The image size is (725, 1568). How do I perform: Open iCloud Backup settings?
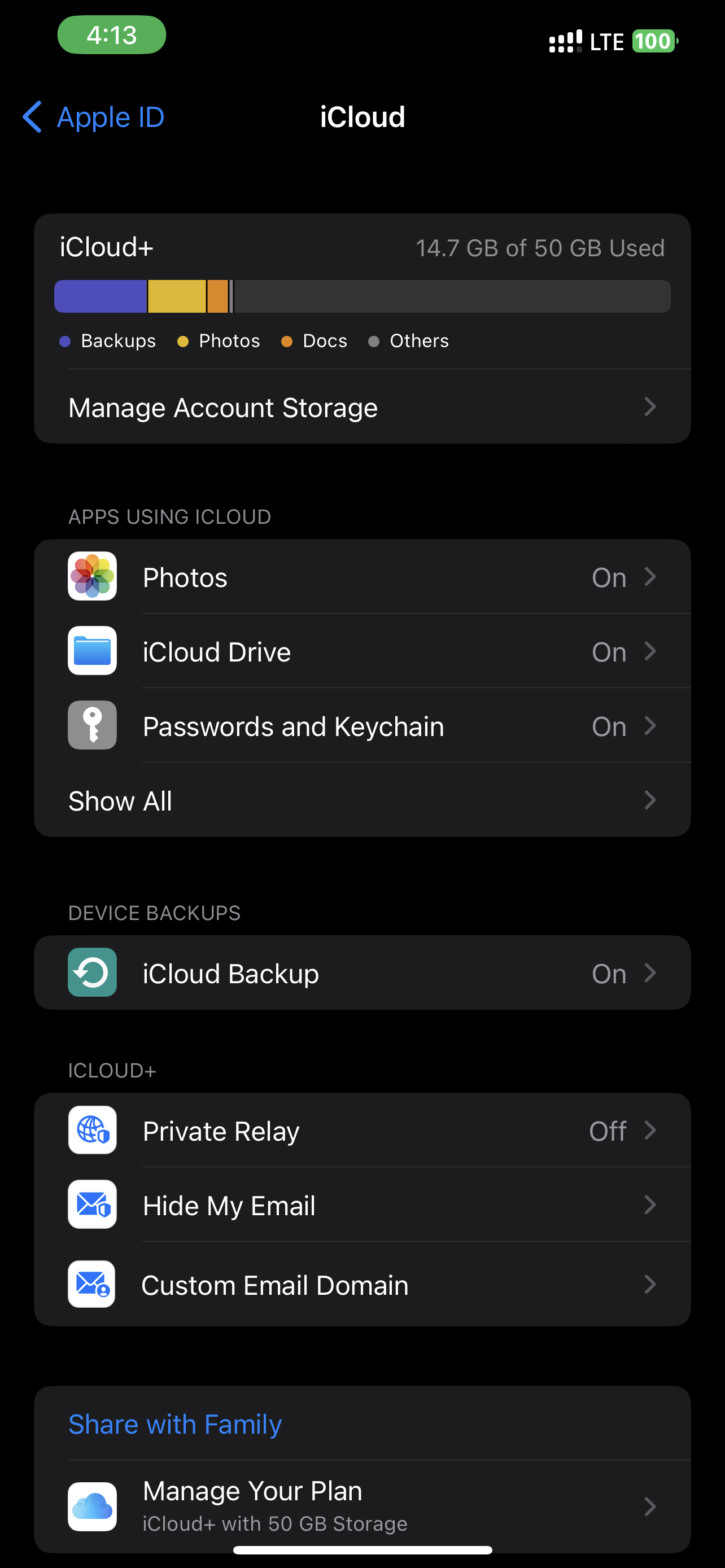coord(361,973)
